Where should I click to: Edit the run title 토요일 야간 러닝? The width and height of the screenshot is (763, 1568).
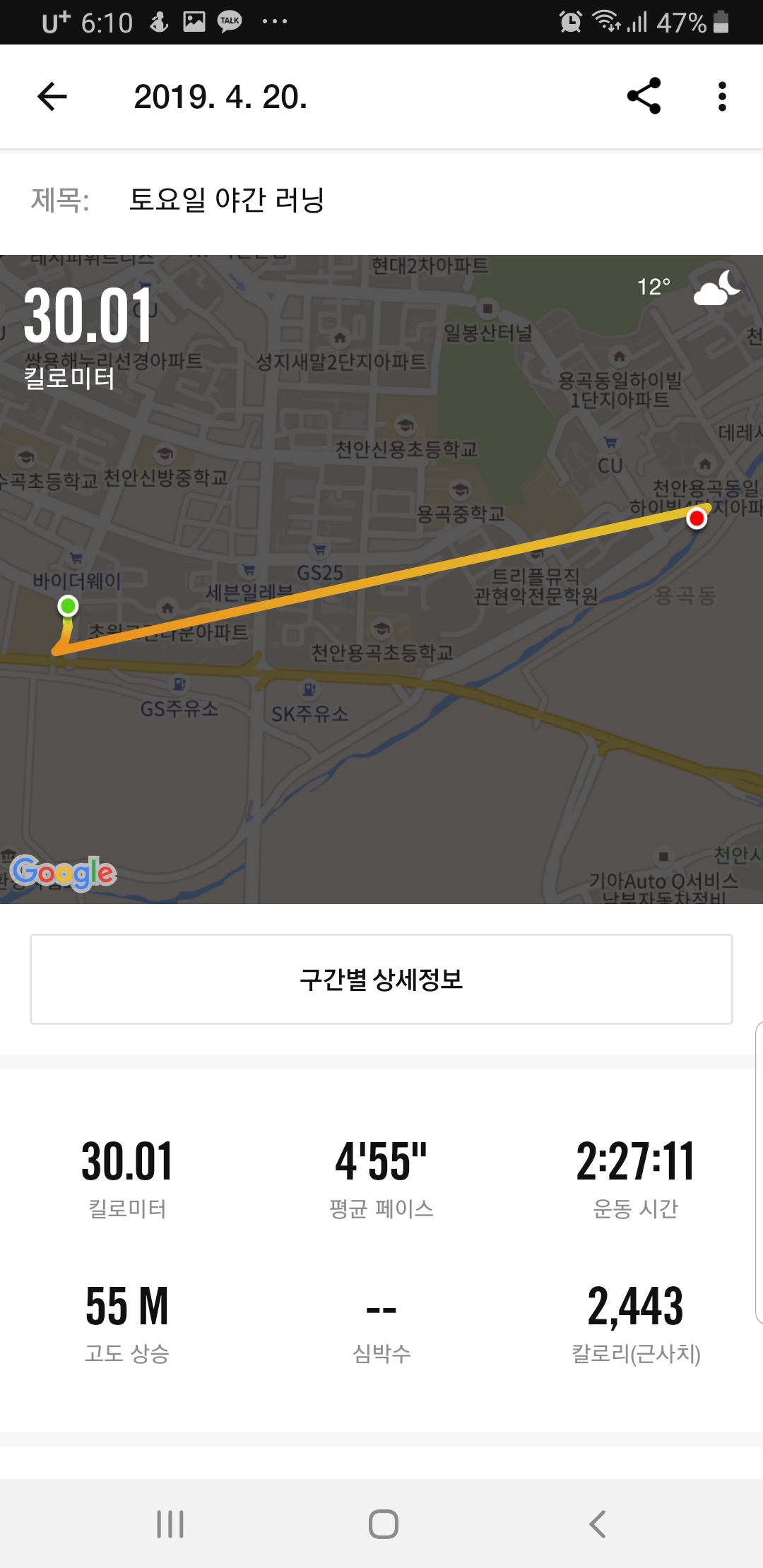coord(226,200)
